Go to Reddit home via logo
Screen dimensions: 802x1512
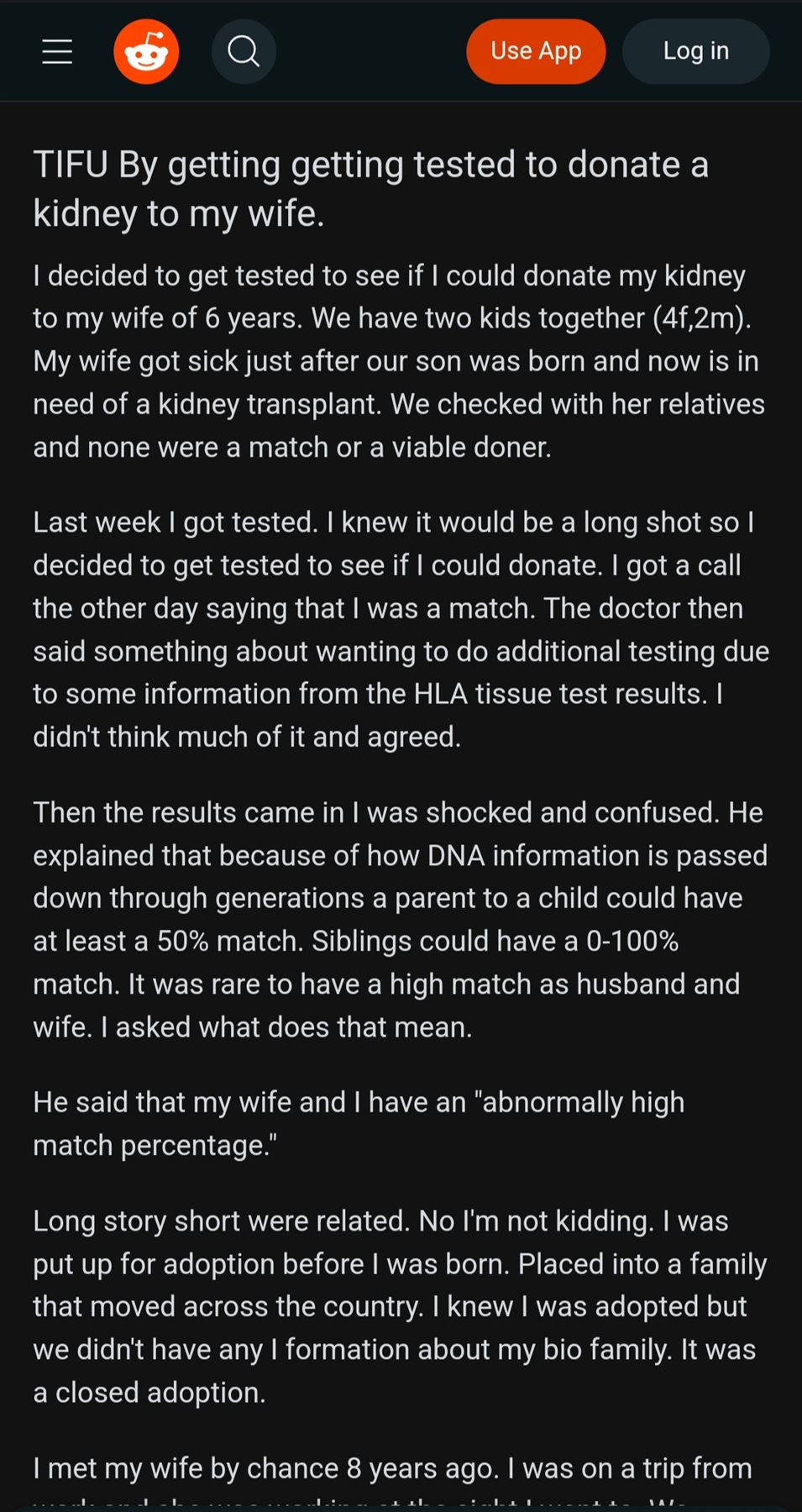146,52
